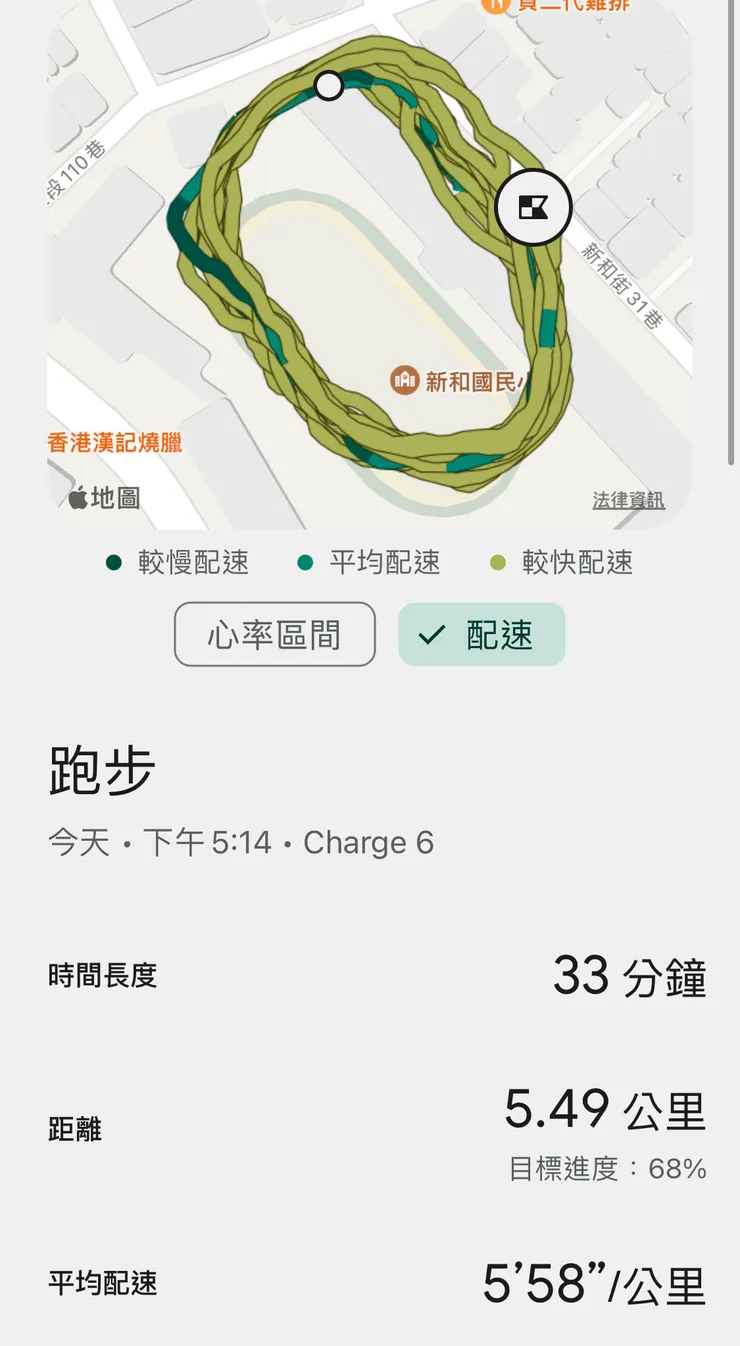This screenshot has height=1346, width=740.
Task: Tap the white start point circle on the route
Action: (x=329, y=87)
